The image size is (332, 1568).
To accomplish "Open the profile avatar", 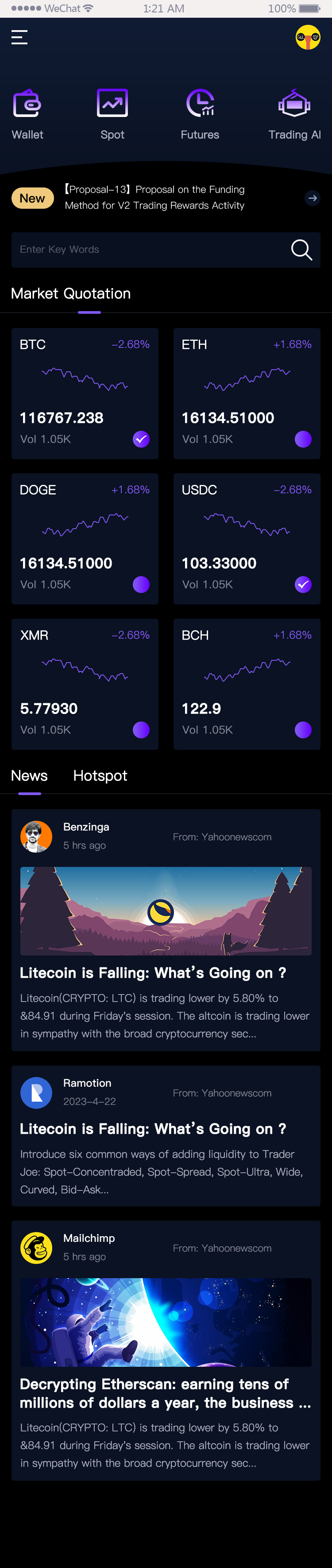I will tap(308, 38).
